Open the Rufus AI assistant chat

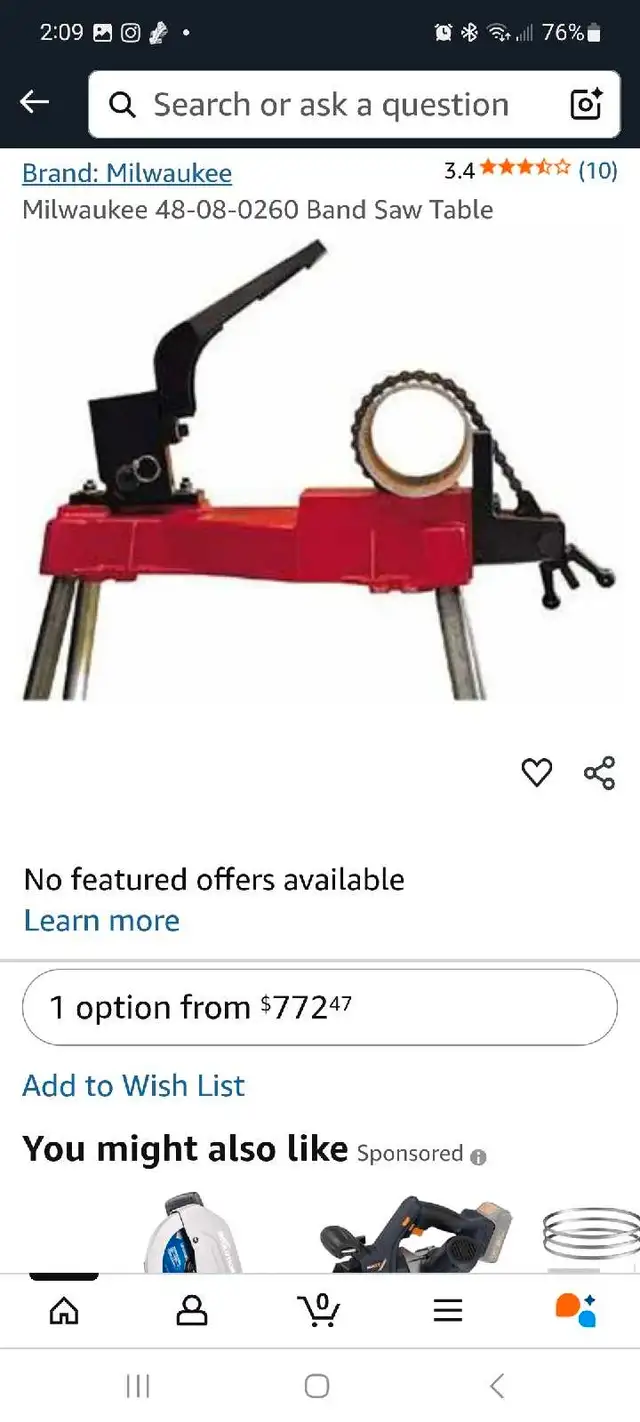(576, 1310)
